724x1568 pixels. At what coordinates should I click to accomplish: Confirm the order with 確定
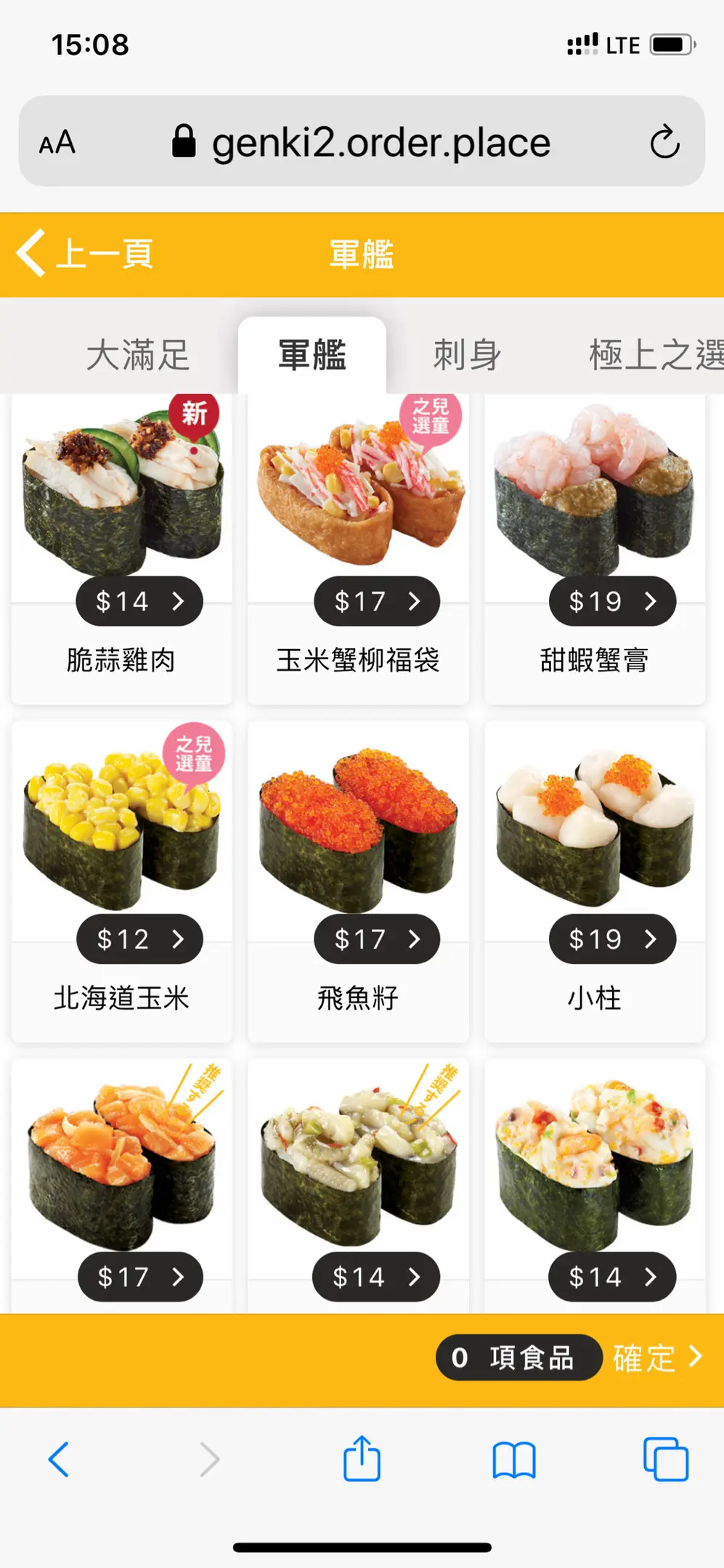[x=657, y=1357]
